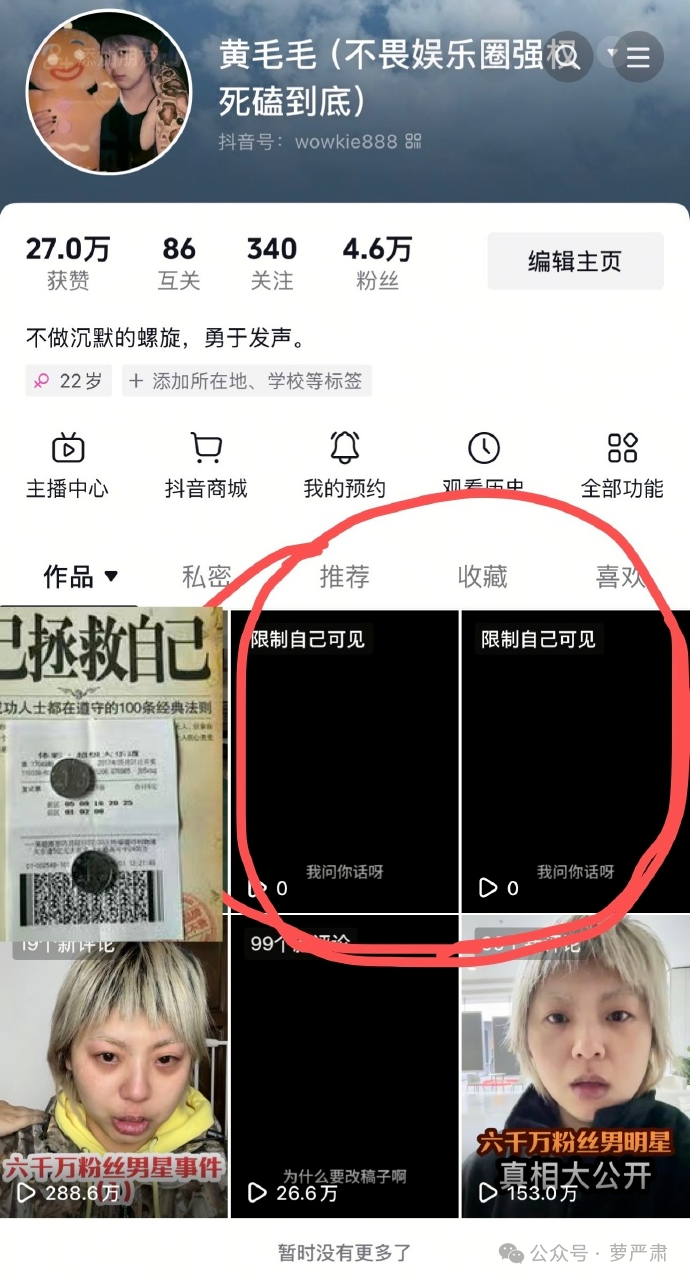The image size is (690, 1281).
Task: Open the hamburger menu at top right
Action: pyautogui.click(x=637, y=57)
